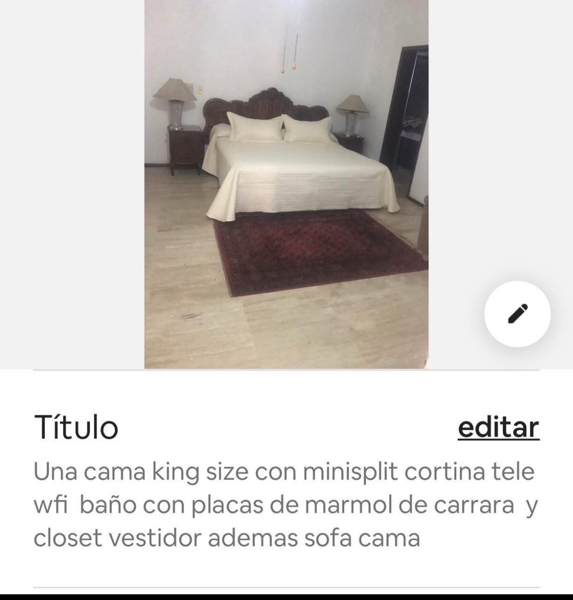The height and width of the screenshot is (600, 573).
Task: Open the editar link next to Título
Action: (499, 427)
